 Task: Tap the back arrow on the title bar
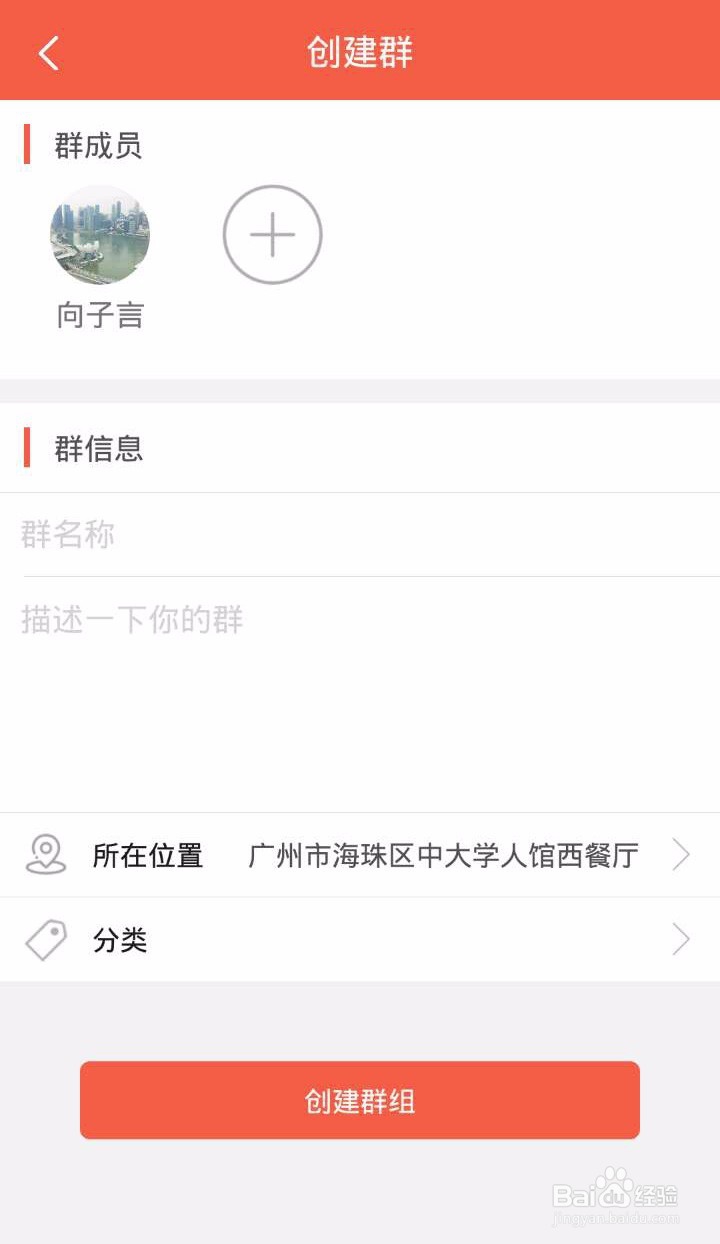47,51
